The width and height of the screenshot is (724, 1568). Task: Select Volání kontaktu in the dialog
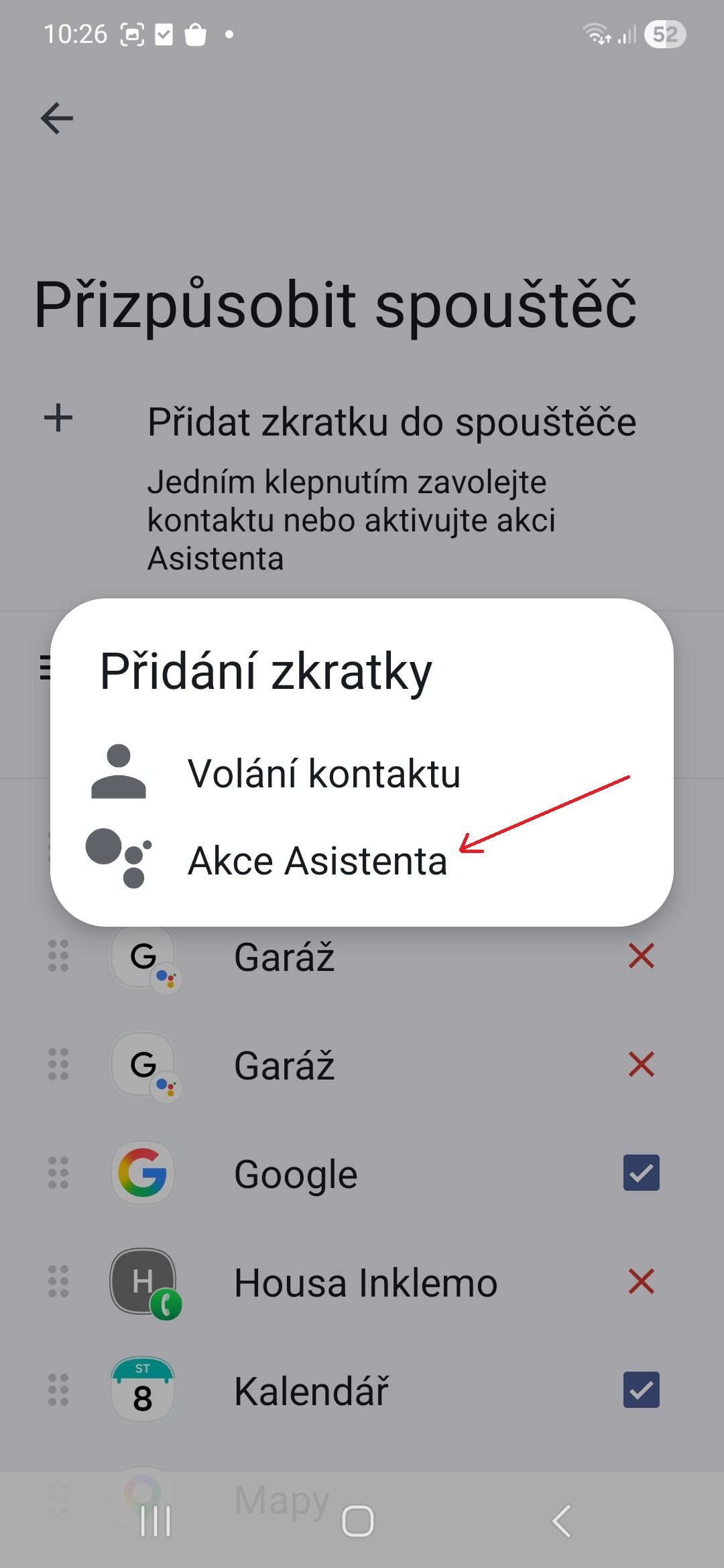point(324,773)
